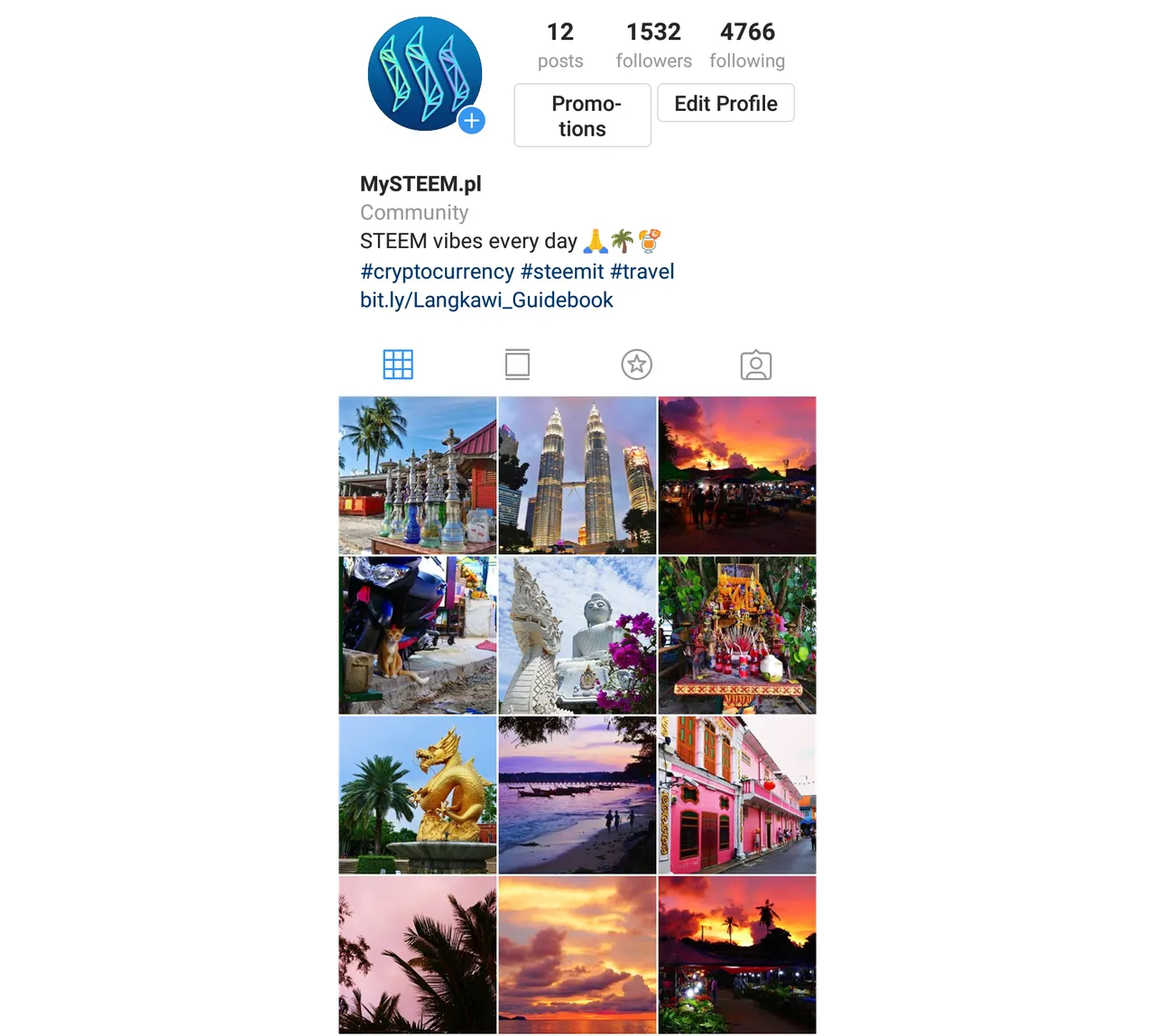Open the golden dragon statue photo
The height and width of the screenshot is (1036, 1155).
(414, 795)
